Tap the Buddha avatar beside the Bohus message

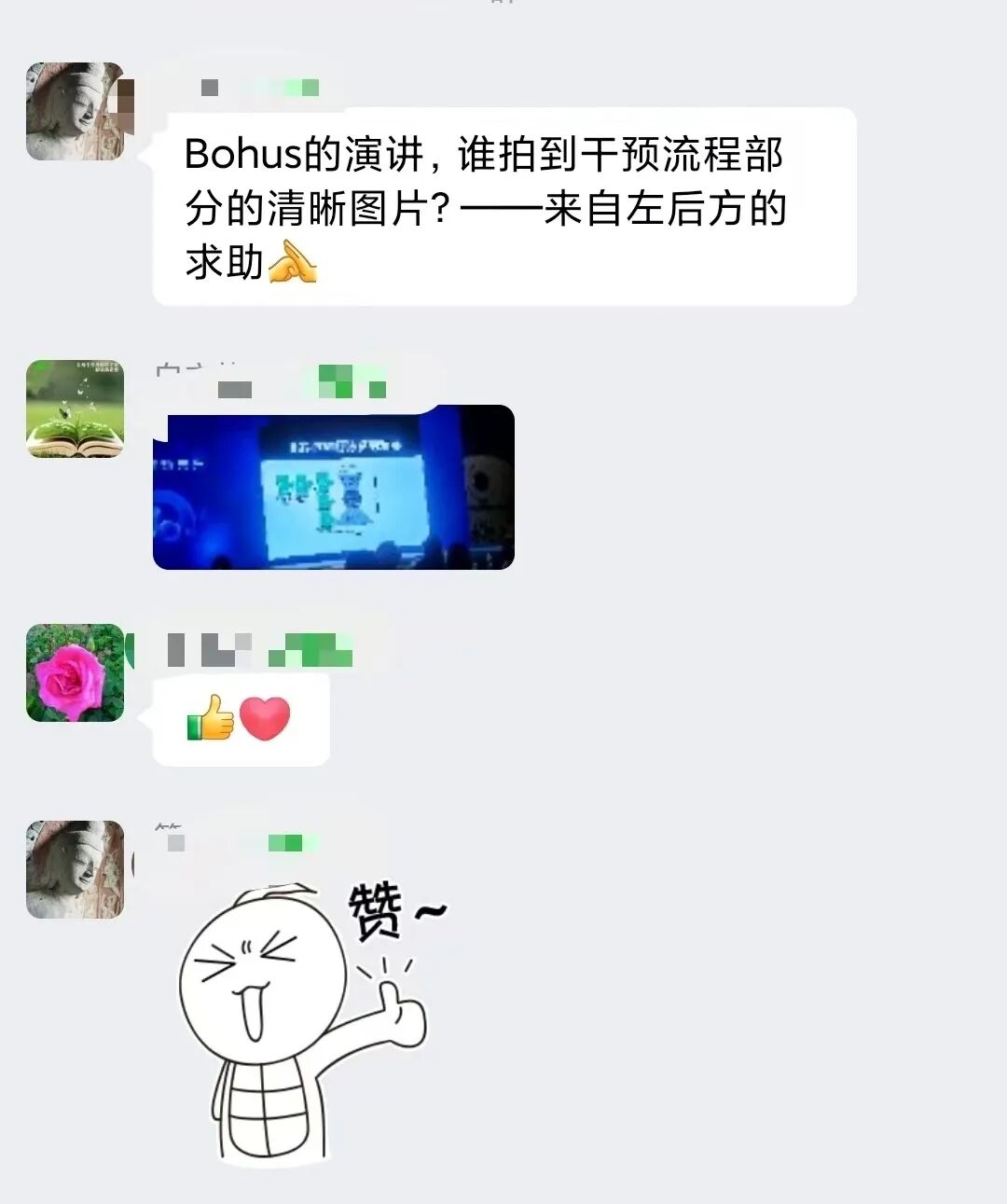click(75, 111)
